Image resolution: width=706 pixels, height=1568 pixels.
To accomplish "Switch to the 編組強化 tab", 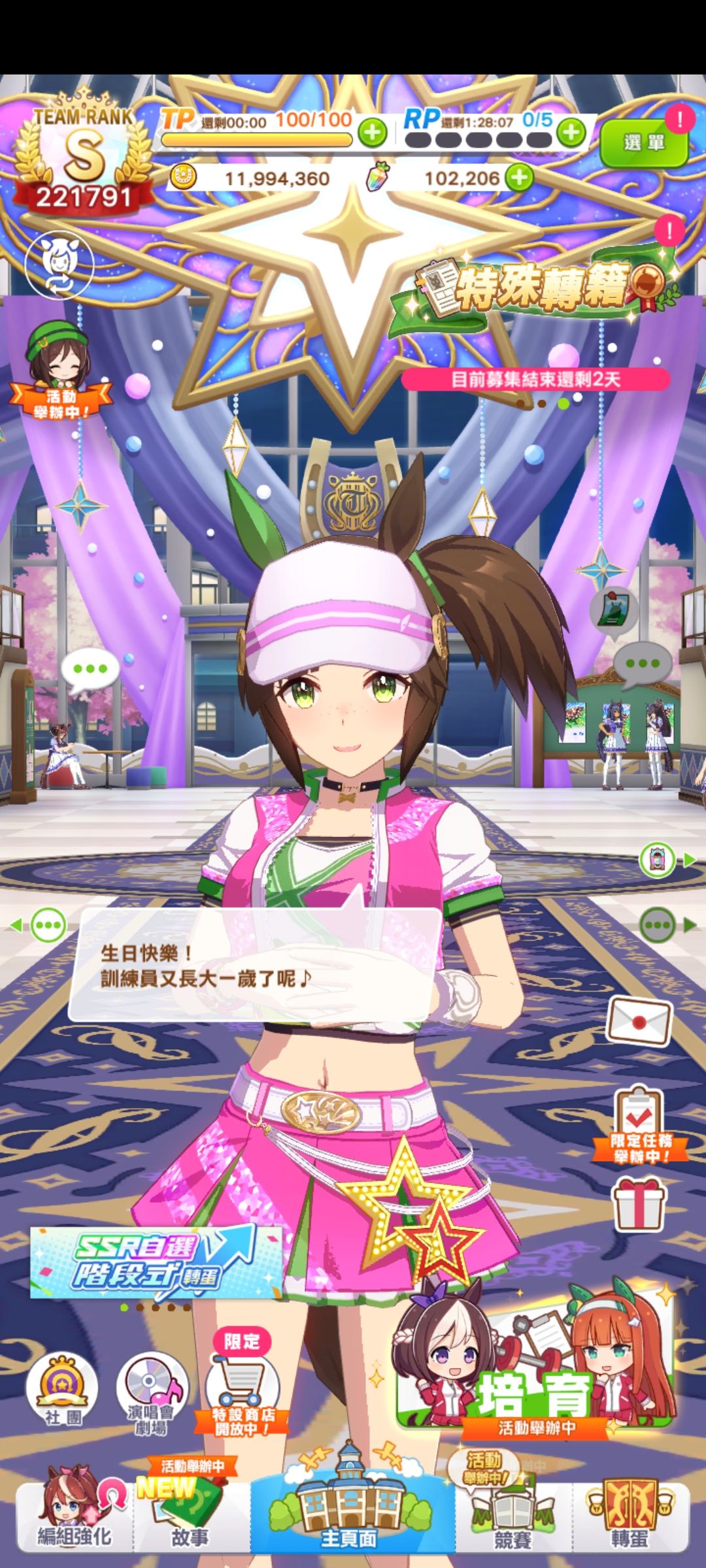I will (x=75, y=1516).
